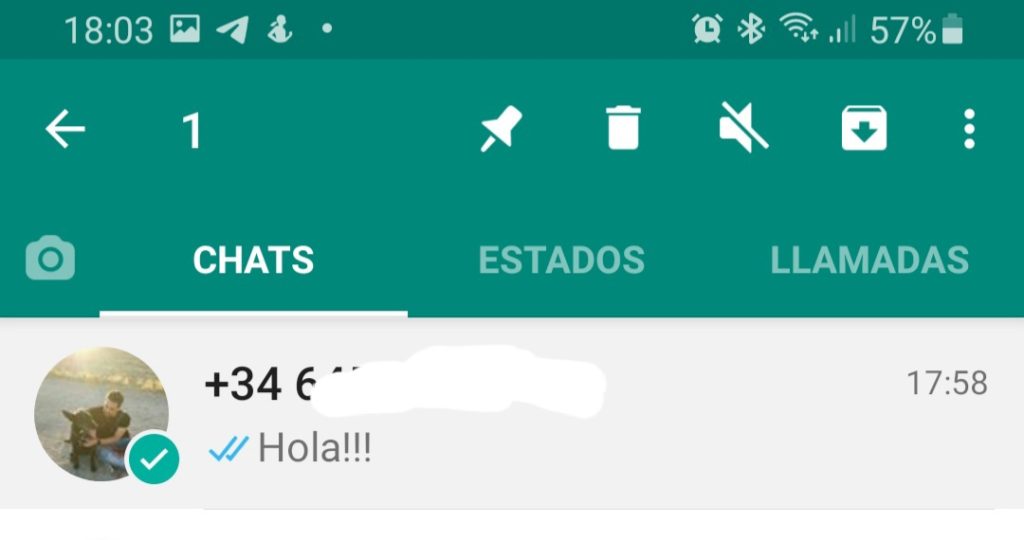The image size is (1024, 540).
Task: Open the camera tab
Action: [x=50, y=261]
